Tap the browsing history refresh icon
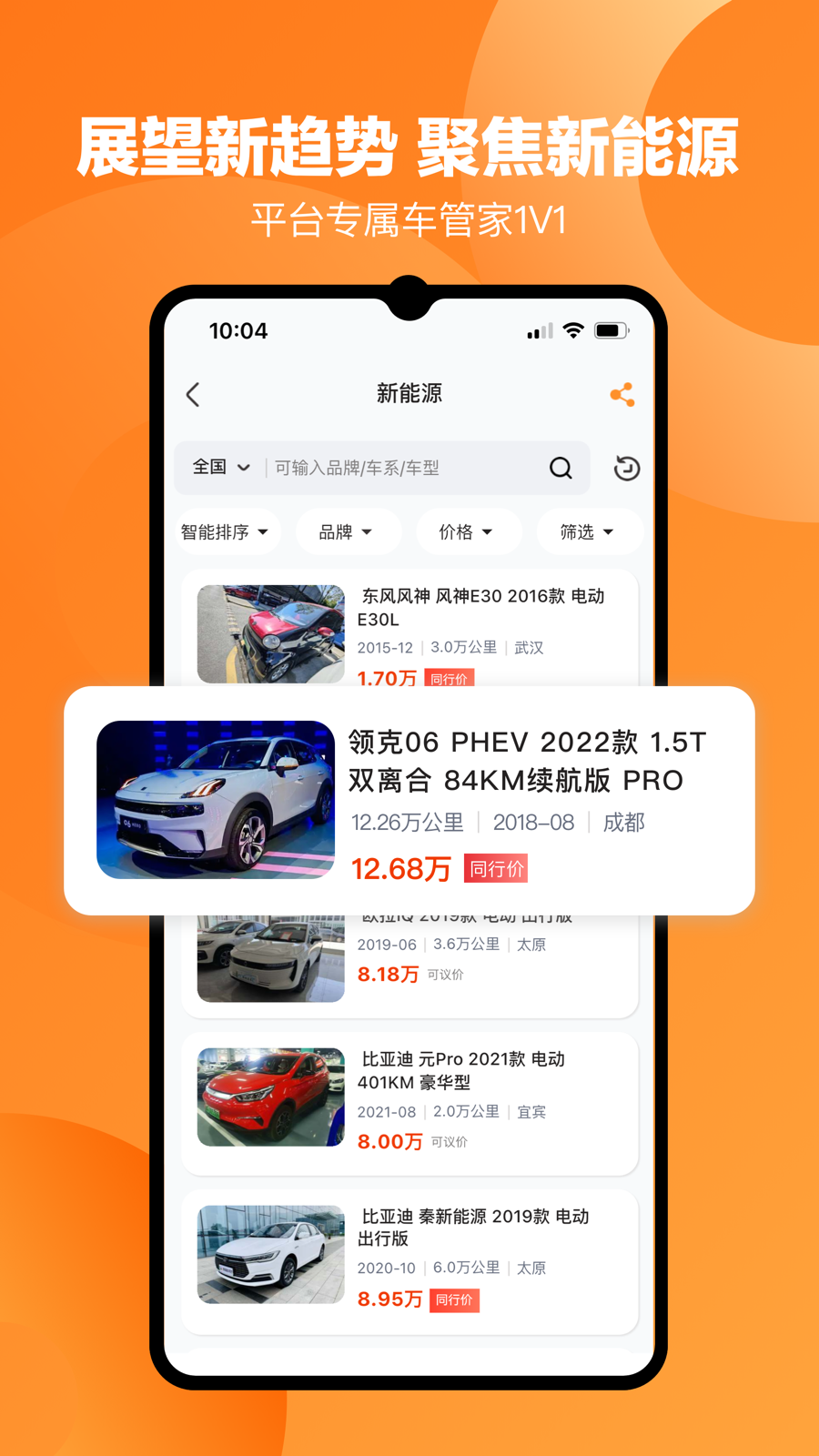819x1456 pixels. point(628,468)
